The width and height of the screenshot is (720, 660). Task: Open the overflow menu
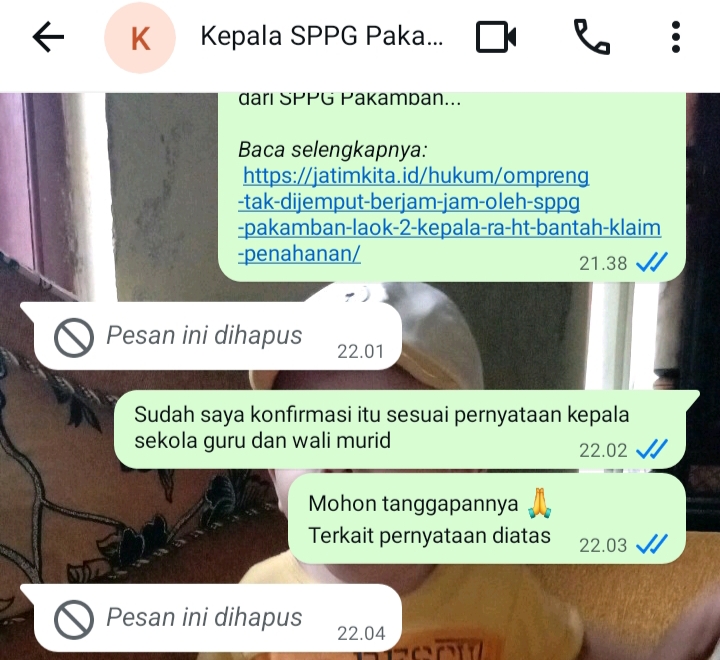click(x=676, y=38)
